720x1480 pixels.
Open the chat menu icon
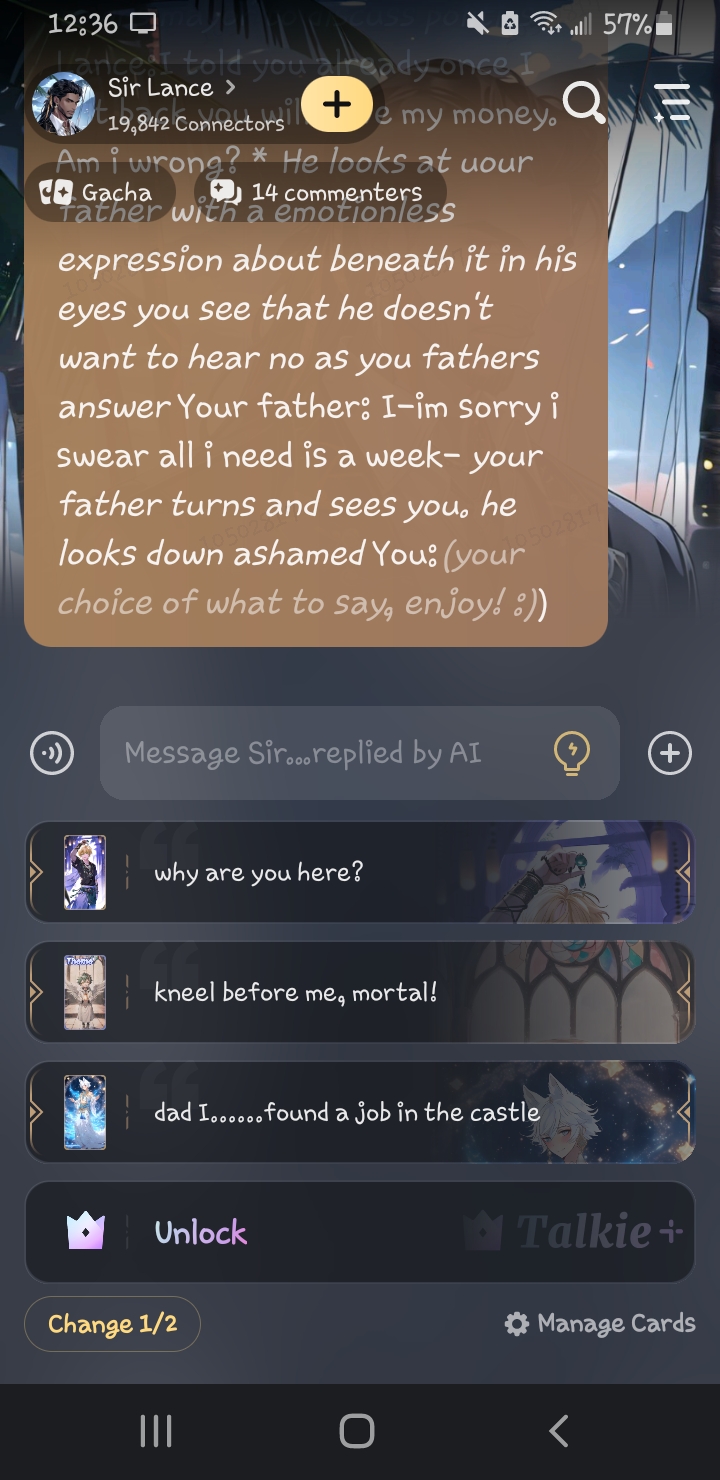[671, 103]
